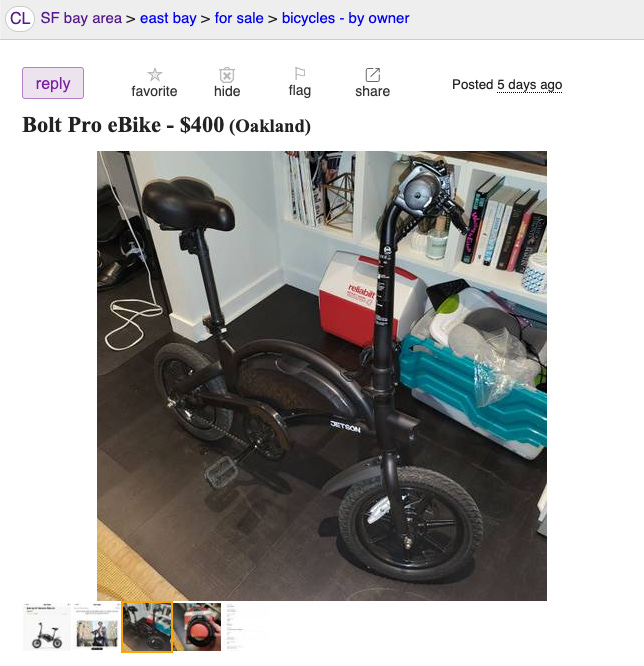Select the third highlighted thumbnail
This screenshot has width=644, height=666.
[x=147, y=627]
